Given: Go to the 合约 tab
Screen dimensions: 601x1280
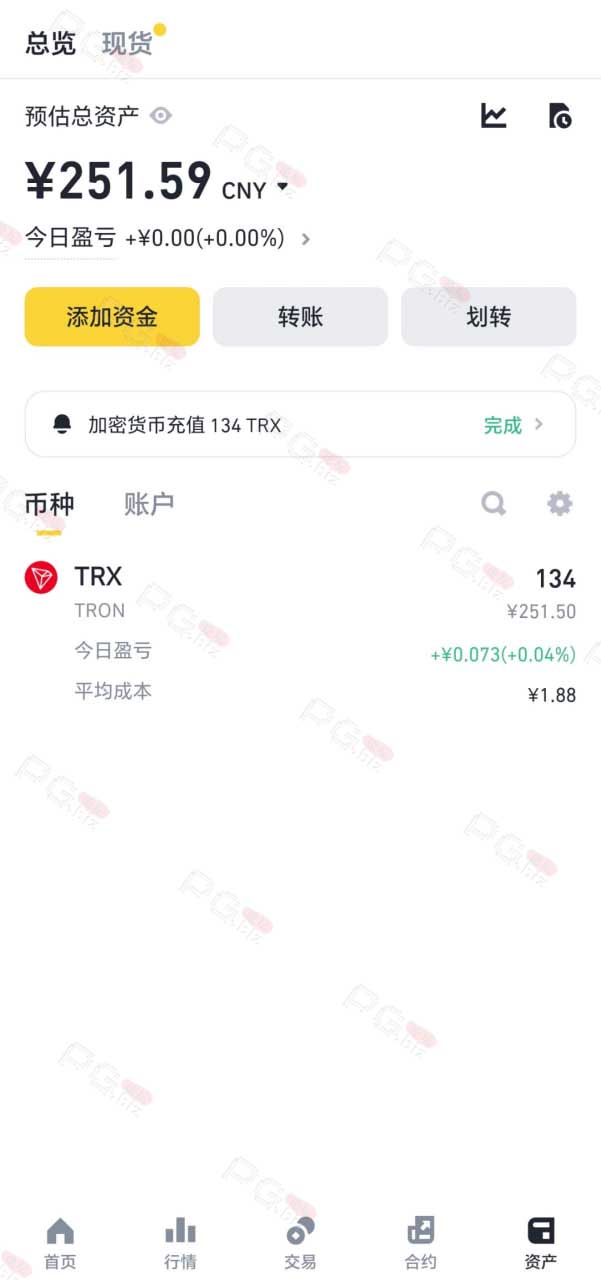Looking at the screenshot, I should click(421, 1243).
